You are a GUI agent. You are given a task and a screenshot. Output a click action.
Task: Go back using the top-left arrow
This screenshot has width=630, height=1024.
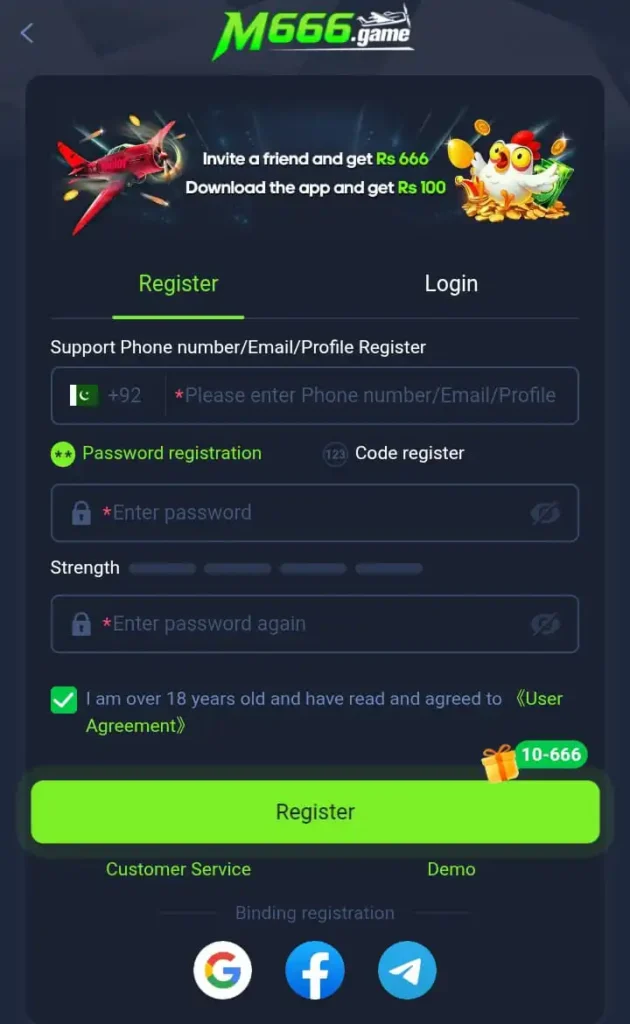[27, 33]
